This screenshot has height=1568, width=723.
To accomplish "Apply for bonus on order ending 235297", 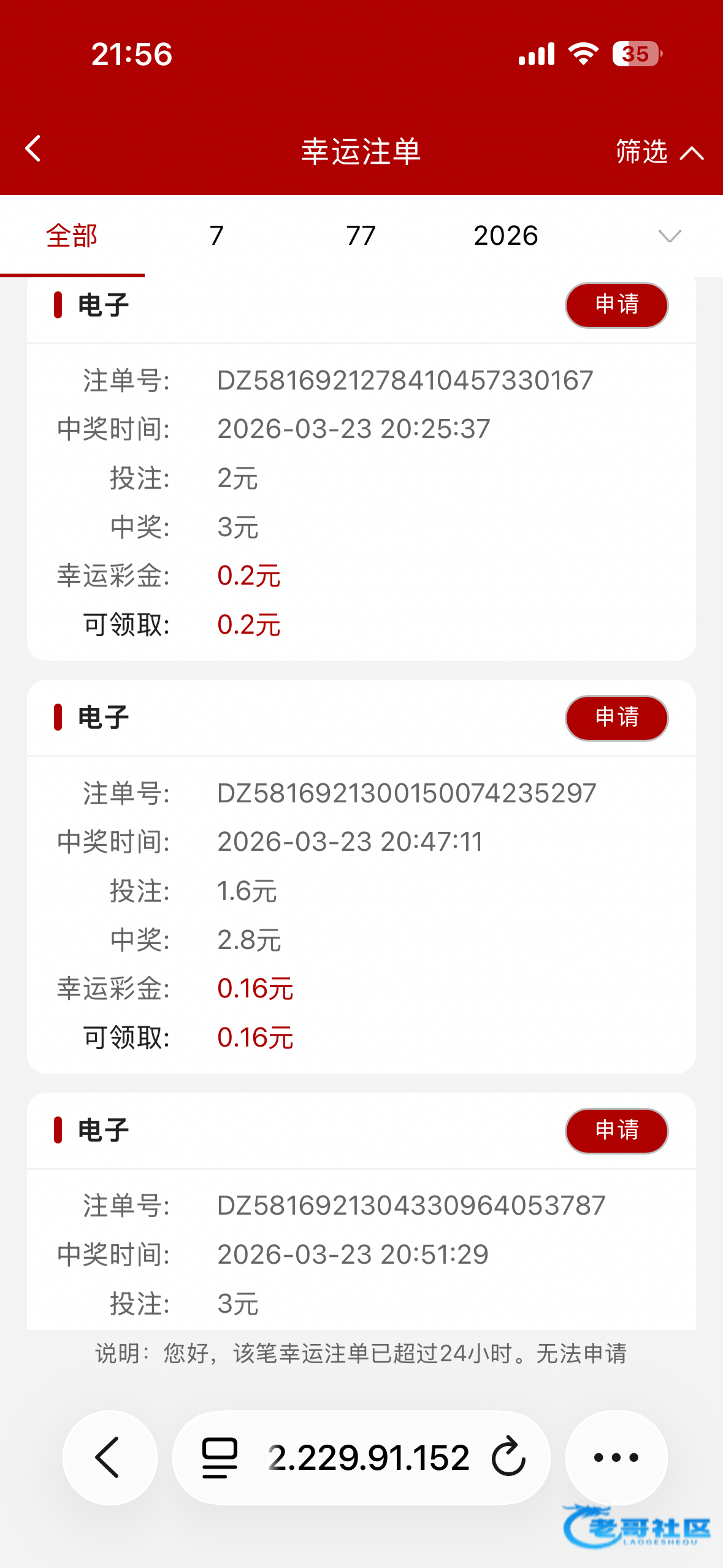I will [x=616, y=718].
